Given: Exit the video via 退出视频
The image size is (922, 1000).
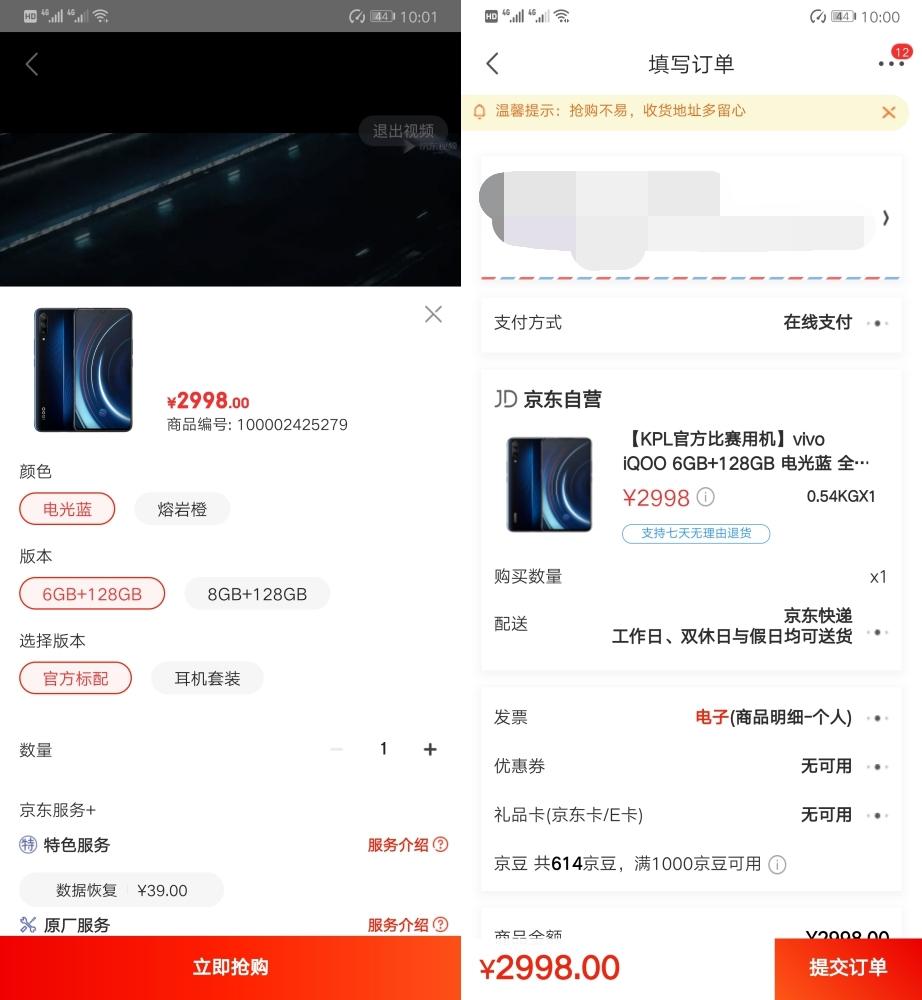Looking at the screenshot, I should 403,130.
